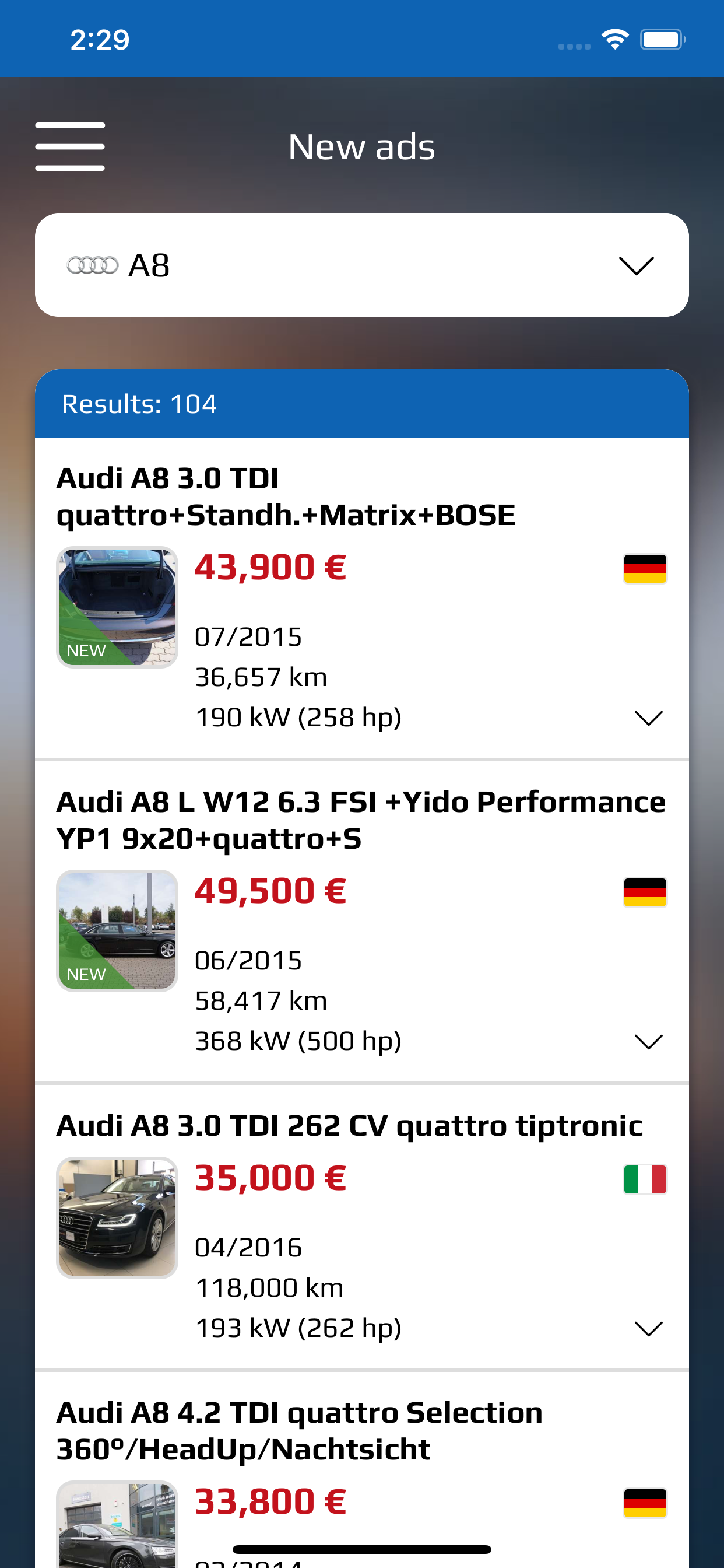
Task: Open the A8 model dropdown
Action: click(x=362, y=265)
